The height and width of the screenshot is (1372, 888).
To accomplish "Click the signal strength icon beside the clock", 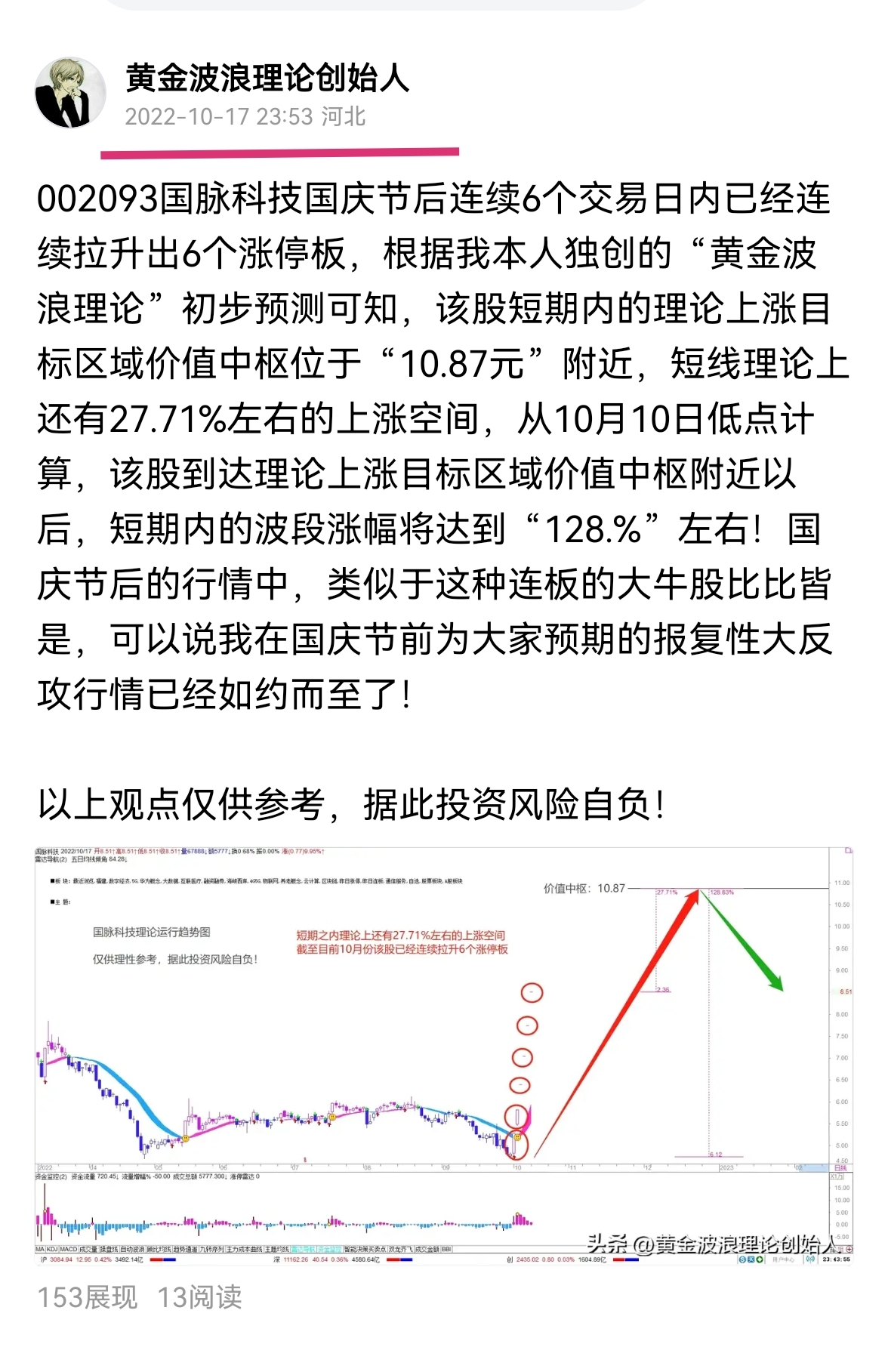I will point(811,1258).
